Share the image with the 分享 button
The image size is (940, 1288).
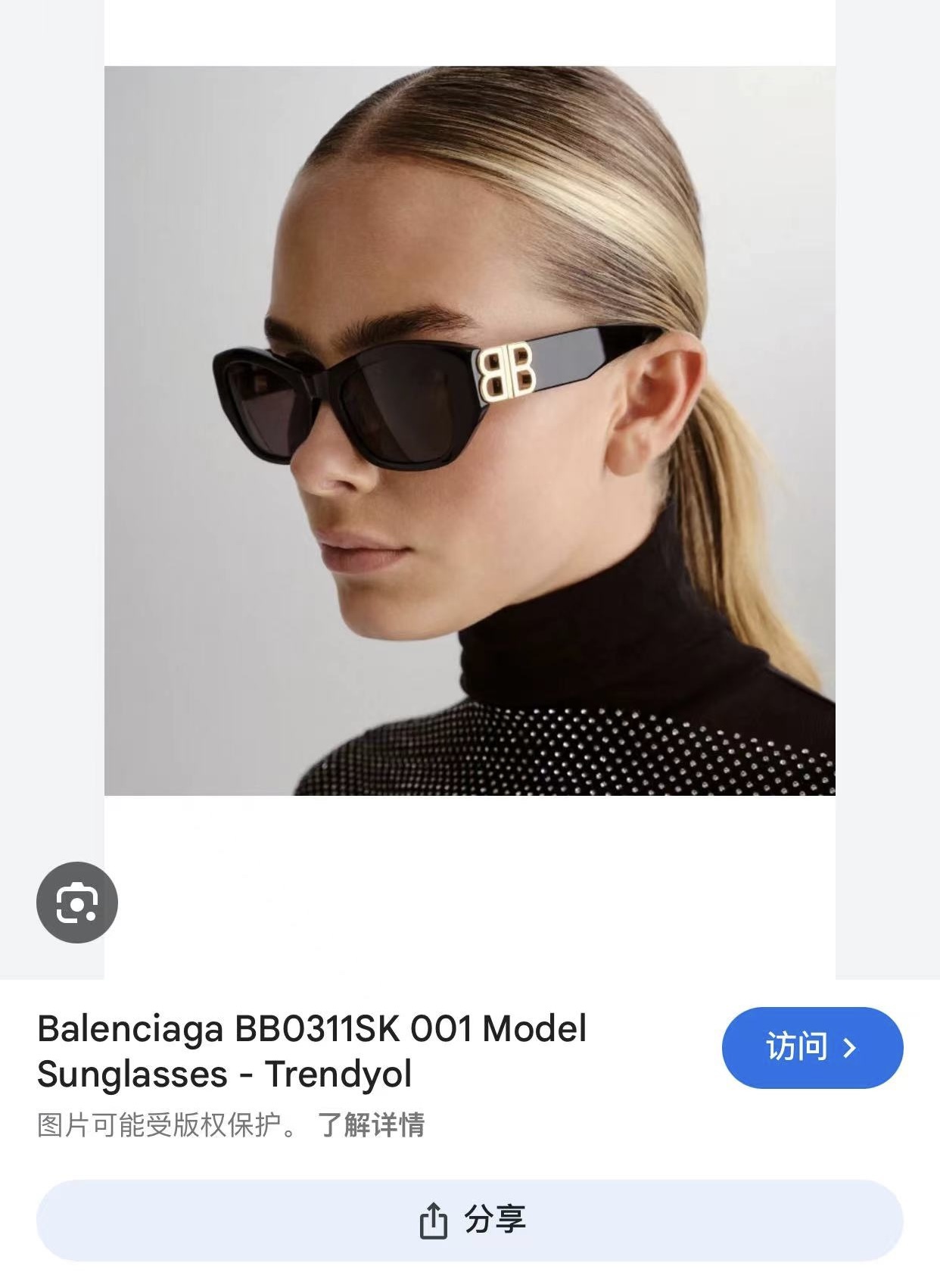click(470, 1220)
